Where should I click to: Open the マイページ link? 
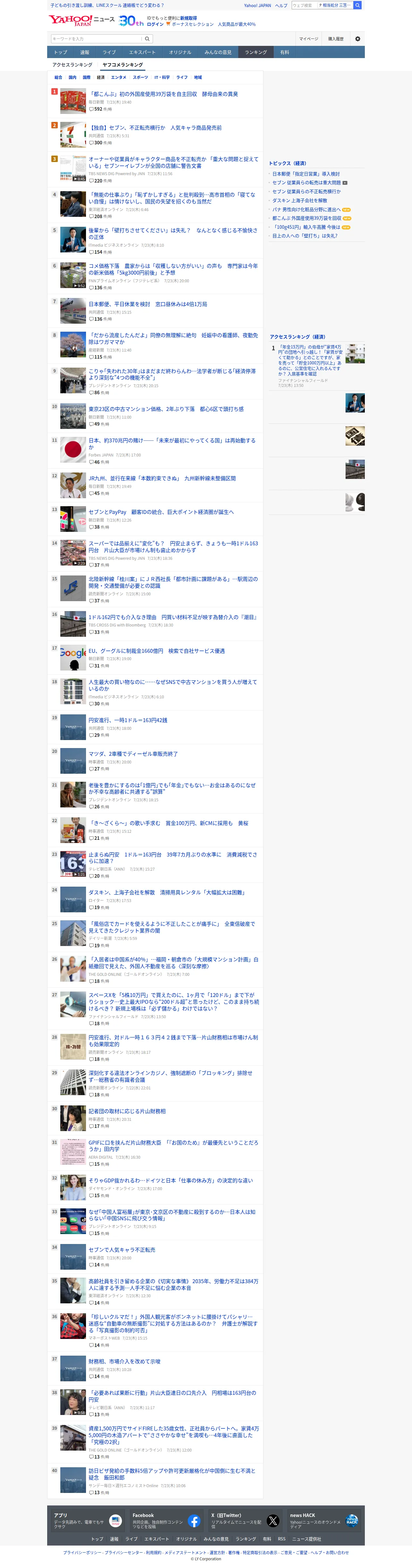click(x=309, y=39)
